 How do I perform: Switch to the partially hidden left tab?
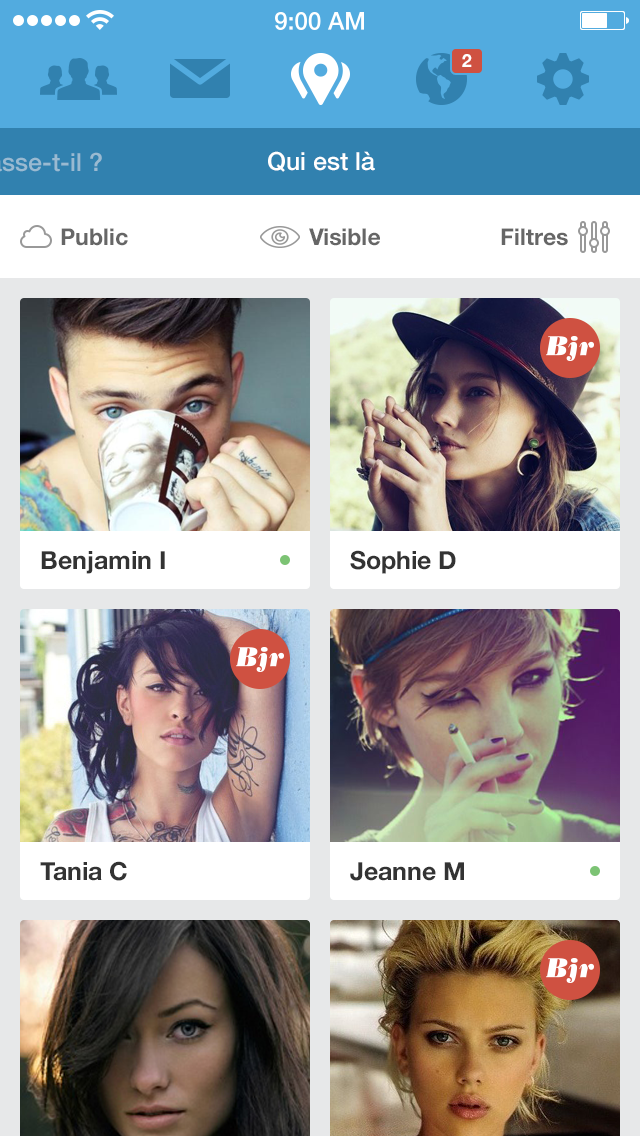pyautogui.click(x=50, y=162)
